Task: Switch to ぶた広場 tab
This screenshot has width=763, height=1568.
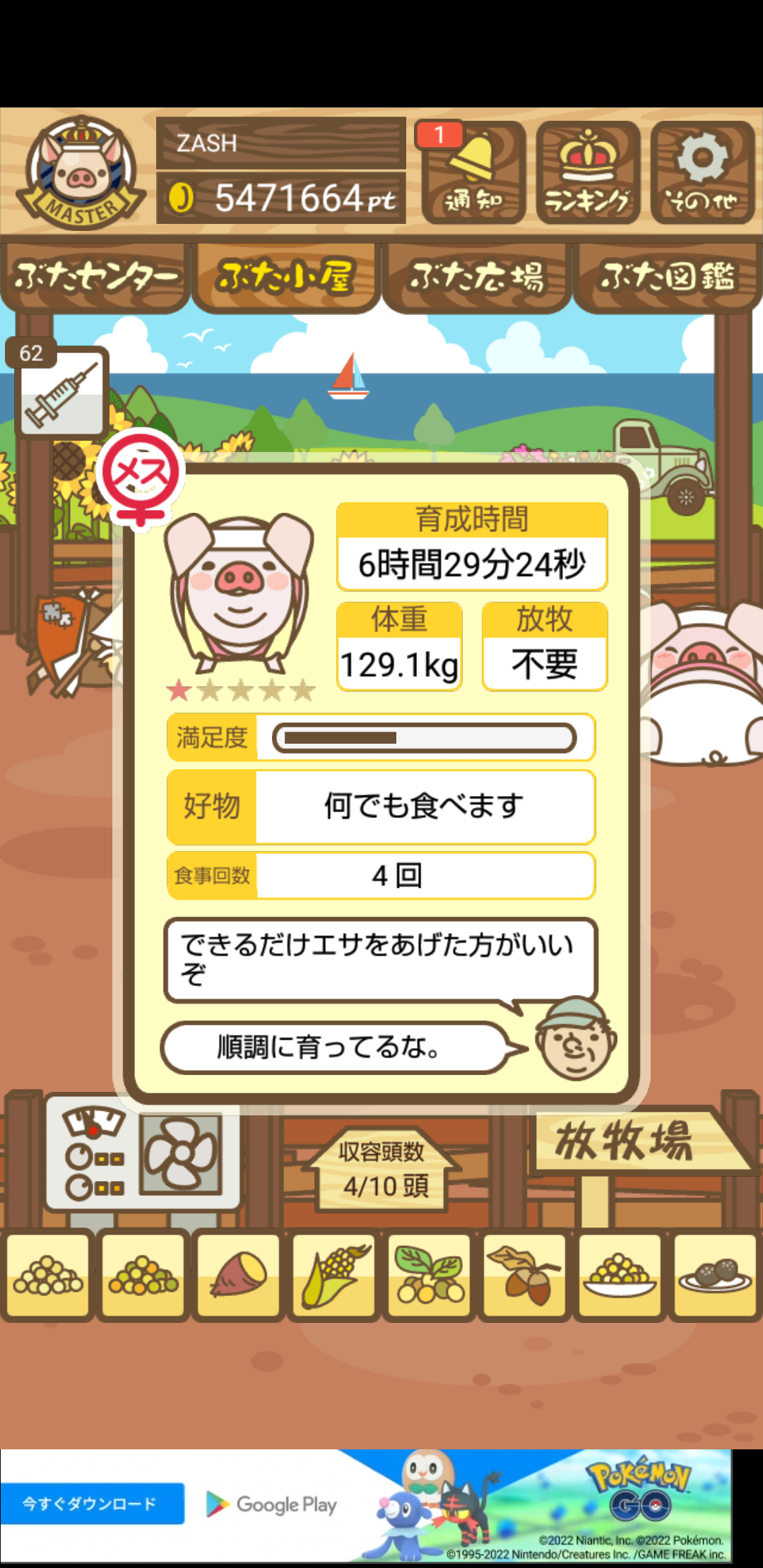Action: click(x=477, y=277)
